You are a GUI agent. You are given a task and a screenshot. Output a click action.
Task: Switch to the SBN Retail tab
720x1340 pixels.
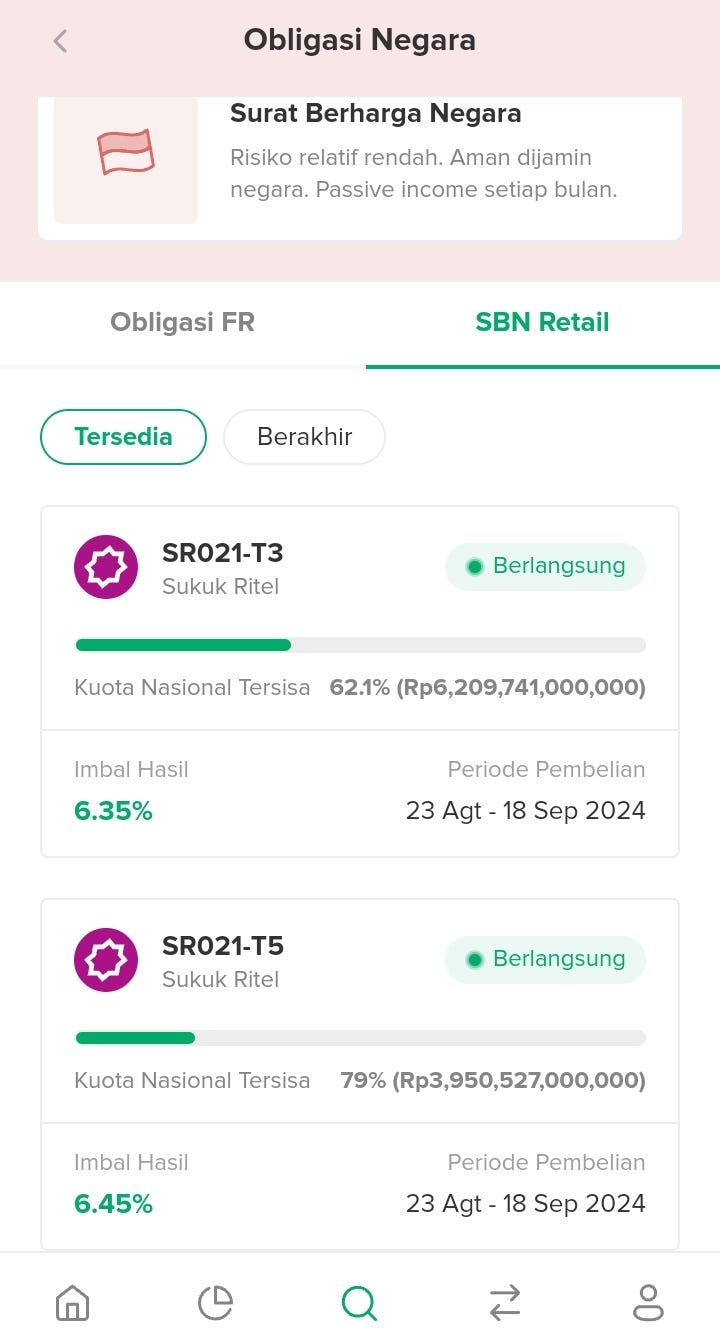click(x=542, y=322)
